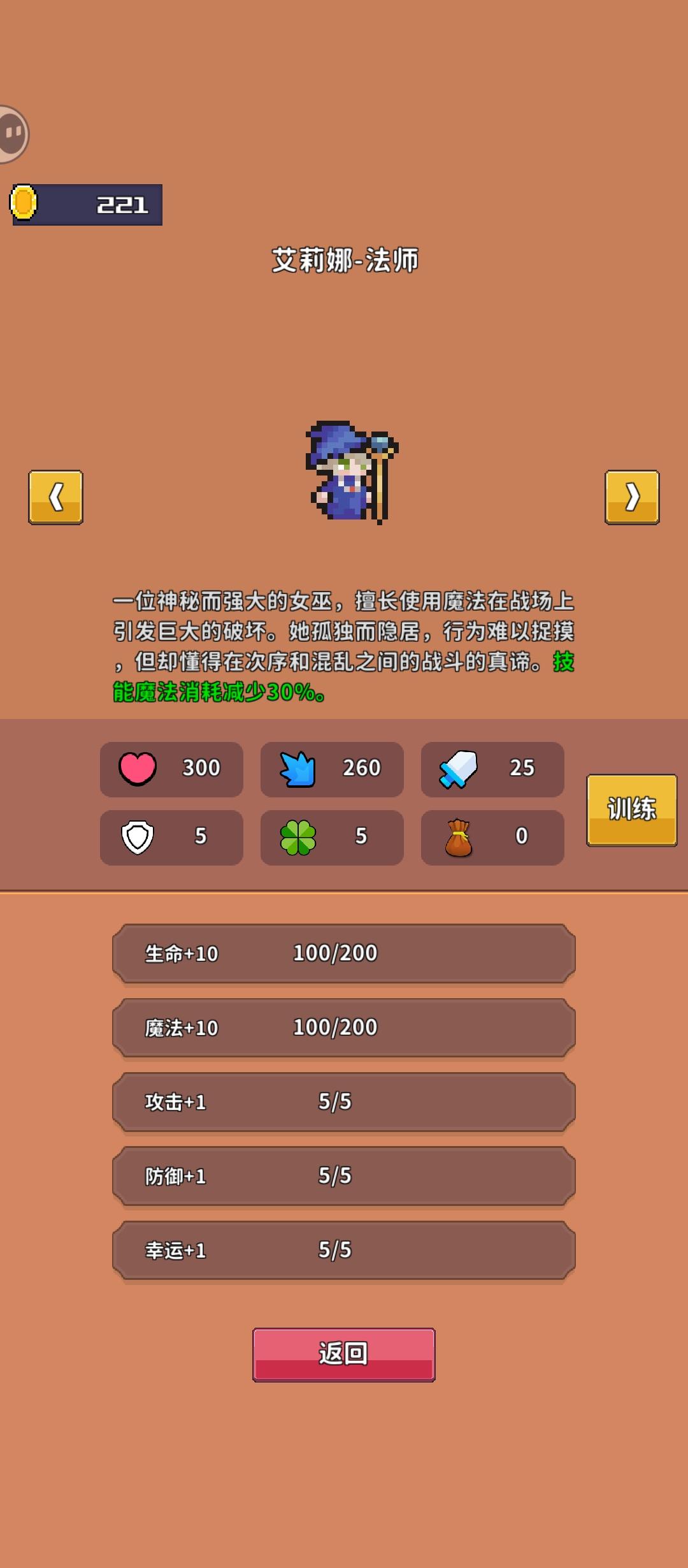The width and height of the screenshot is (688, 1568).
Task: Open the chat bubble icon top left
Action: click(x=11, y=133)
